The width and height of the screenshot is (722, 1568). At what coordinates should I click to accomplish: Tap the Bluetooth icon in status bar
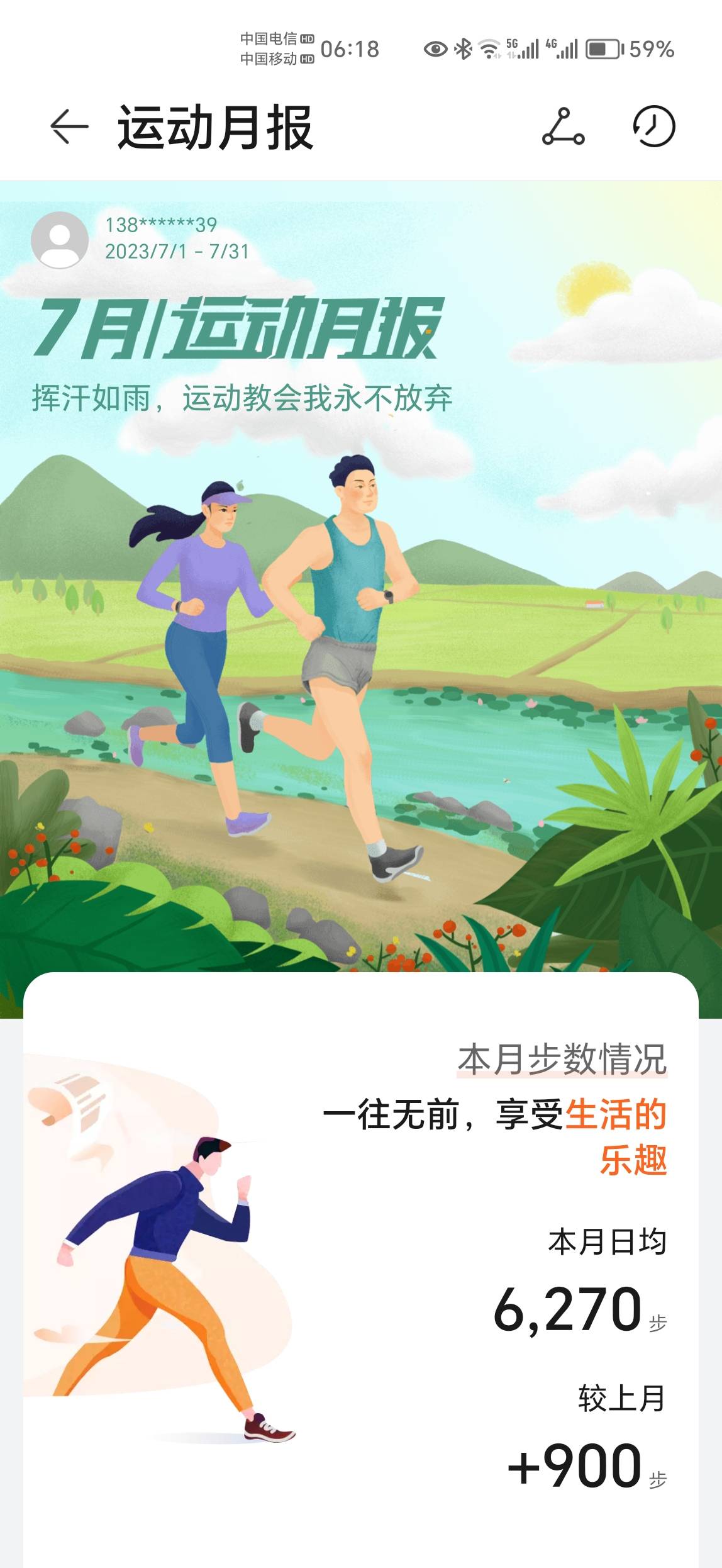463,47
